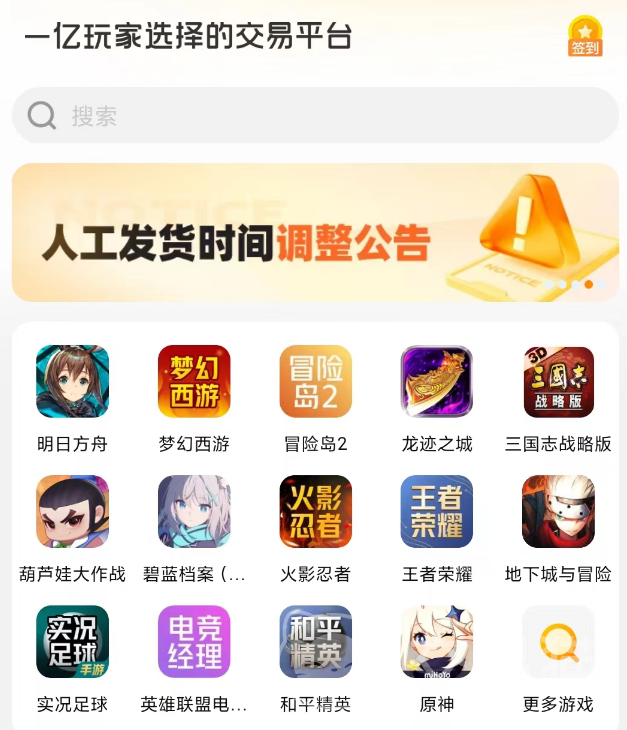Choose 龙迹之城 game

pyautogui.click(x=437, y=382)
